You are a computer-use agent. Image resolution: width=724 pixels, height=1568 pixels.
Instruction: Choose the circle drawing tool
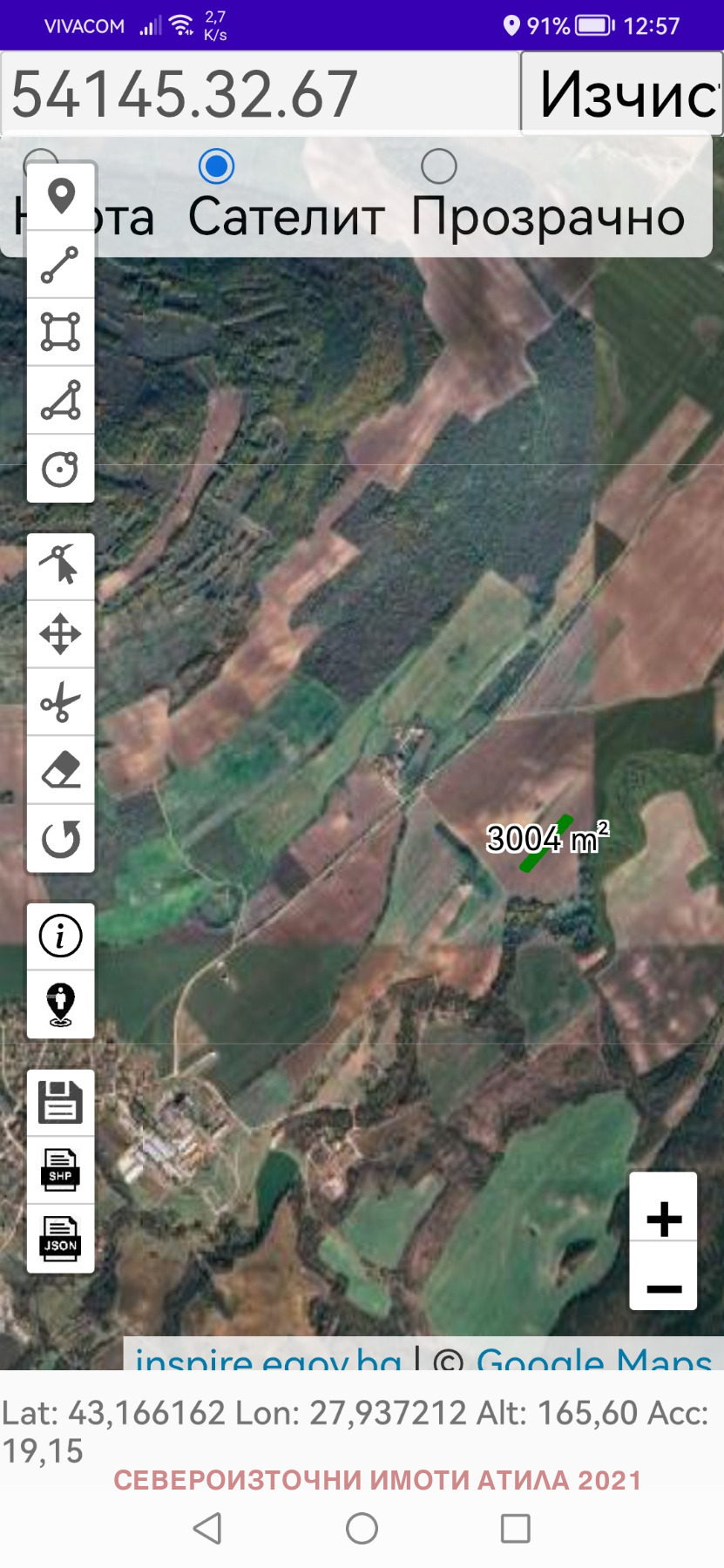[x=61, y=469]
